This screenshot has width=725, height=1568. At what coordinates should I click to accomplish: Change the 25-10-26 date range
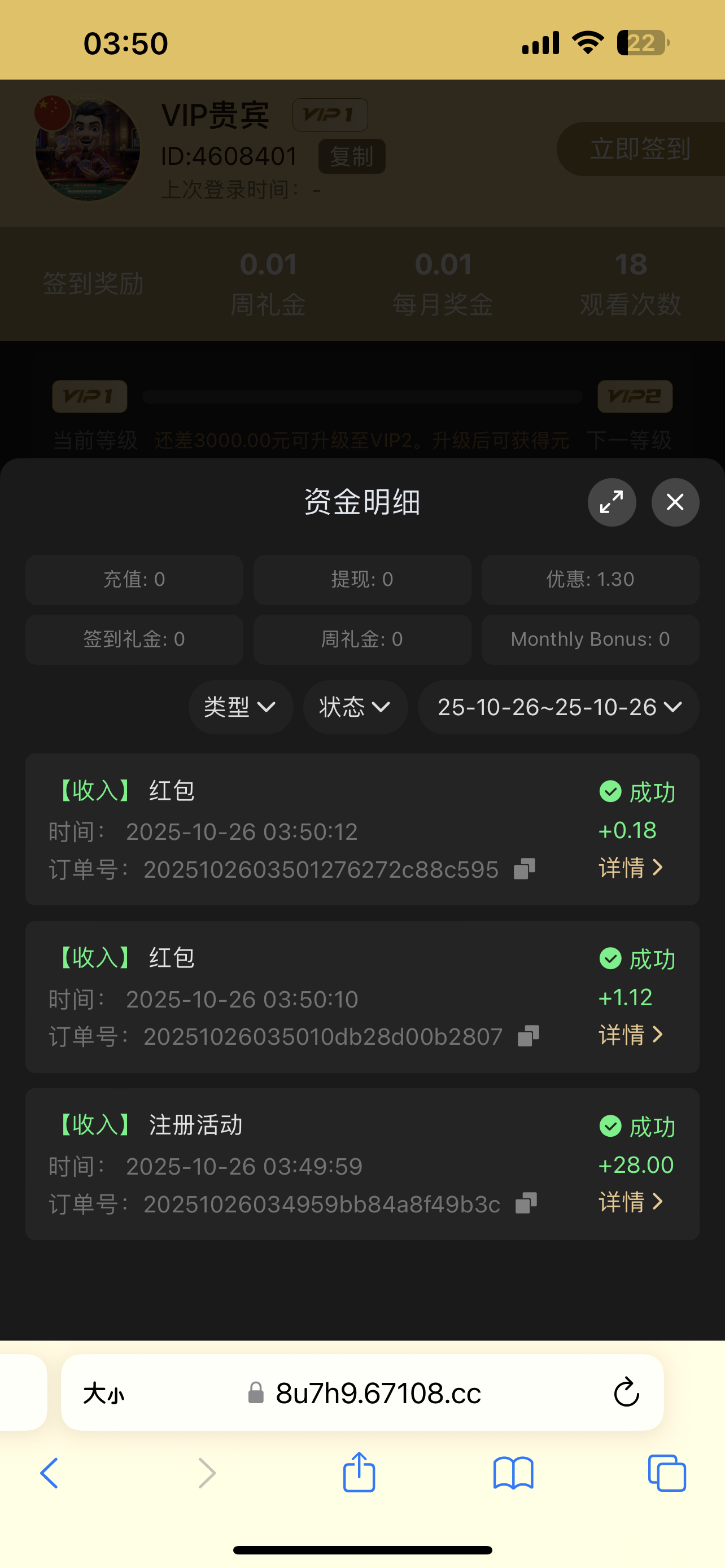[558, 707]
